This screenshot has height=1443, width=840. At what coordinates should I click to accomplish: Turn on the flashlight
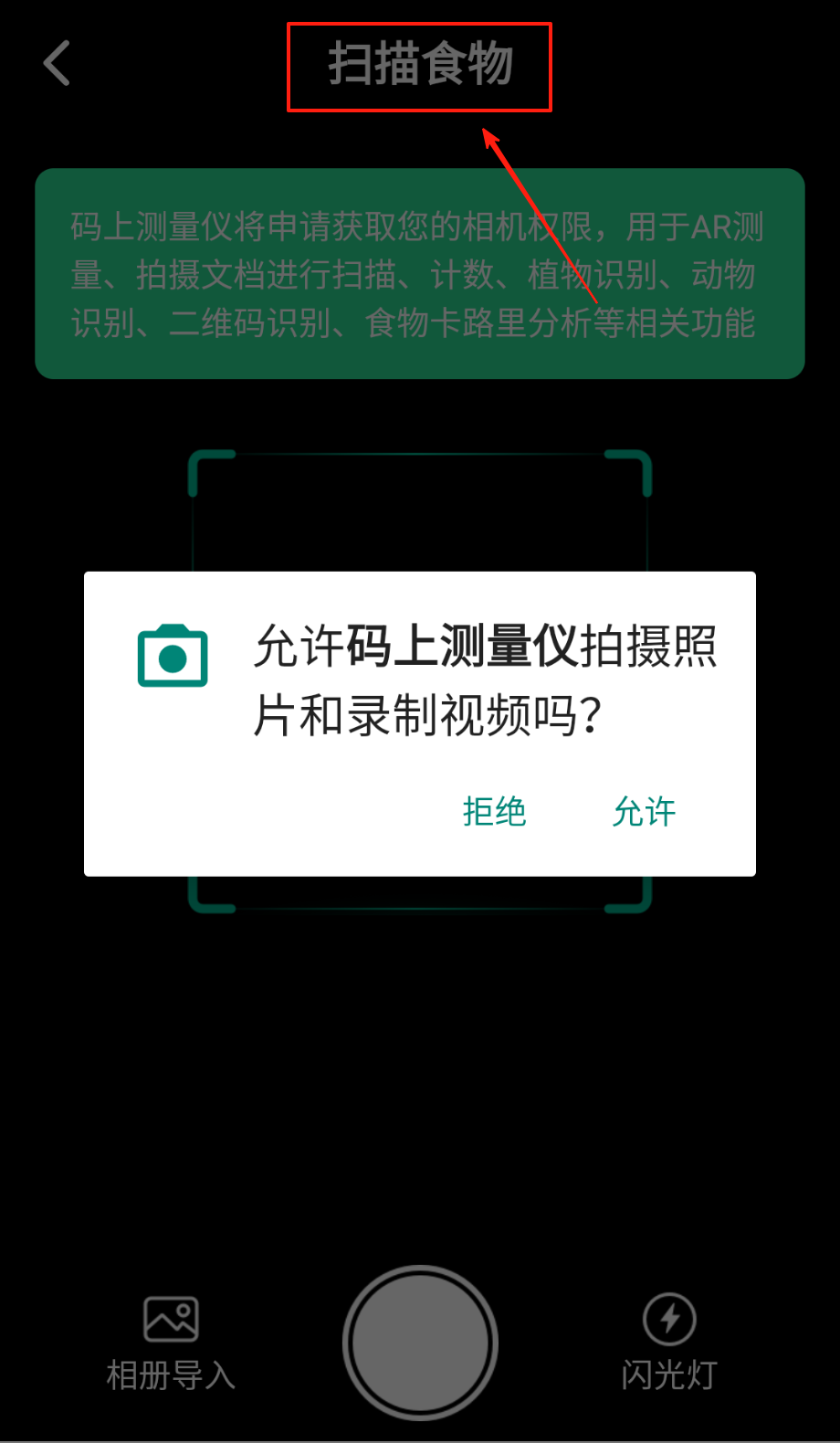(669, 1341)
